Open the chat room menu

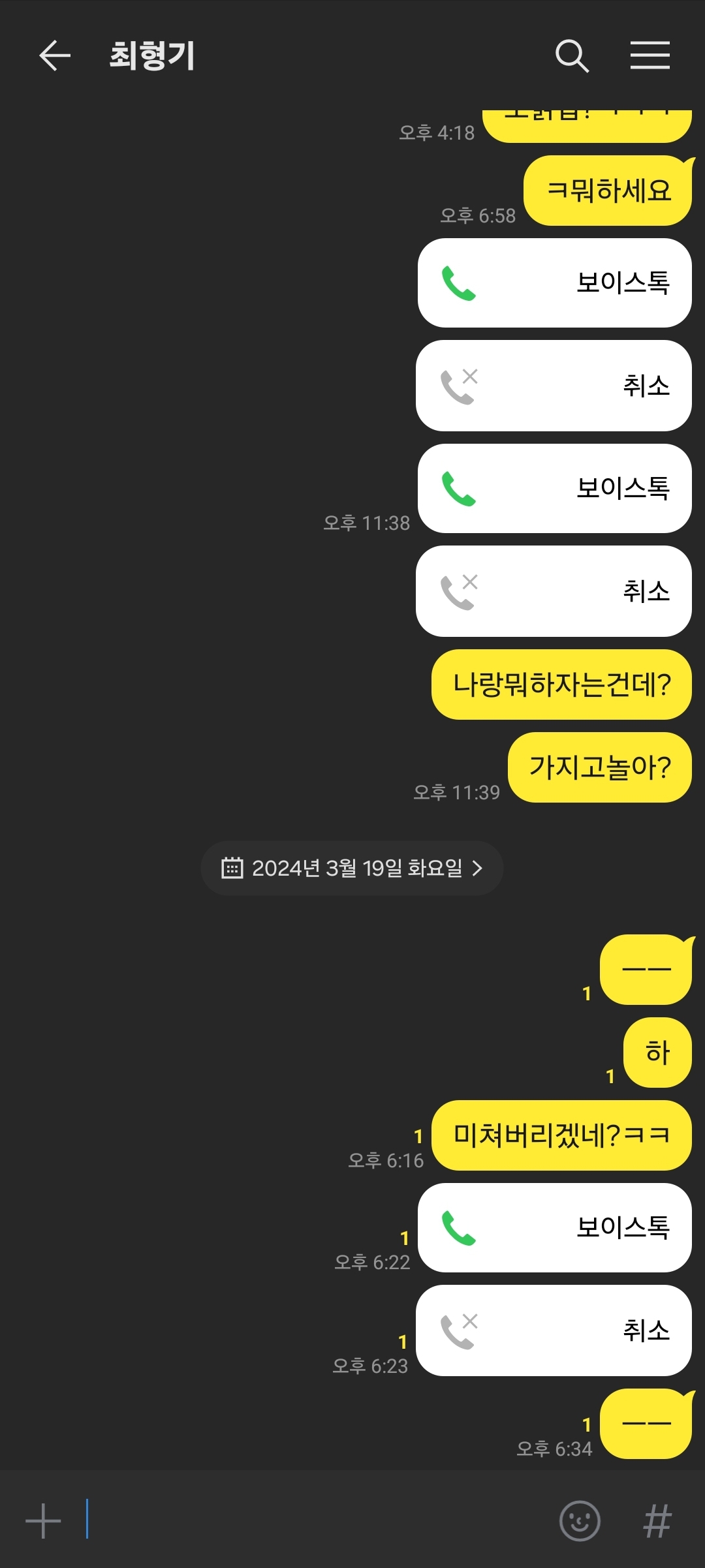tap(650, 55)
